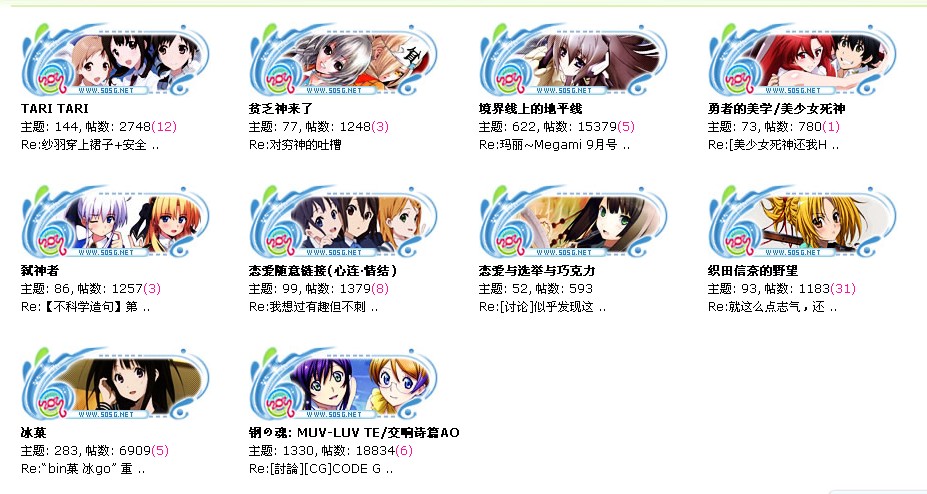
Task: Open the 恋爱随意链接(心连·情结) forum title
Action: (323, 271)
